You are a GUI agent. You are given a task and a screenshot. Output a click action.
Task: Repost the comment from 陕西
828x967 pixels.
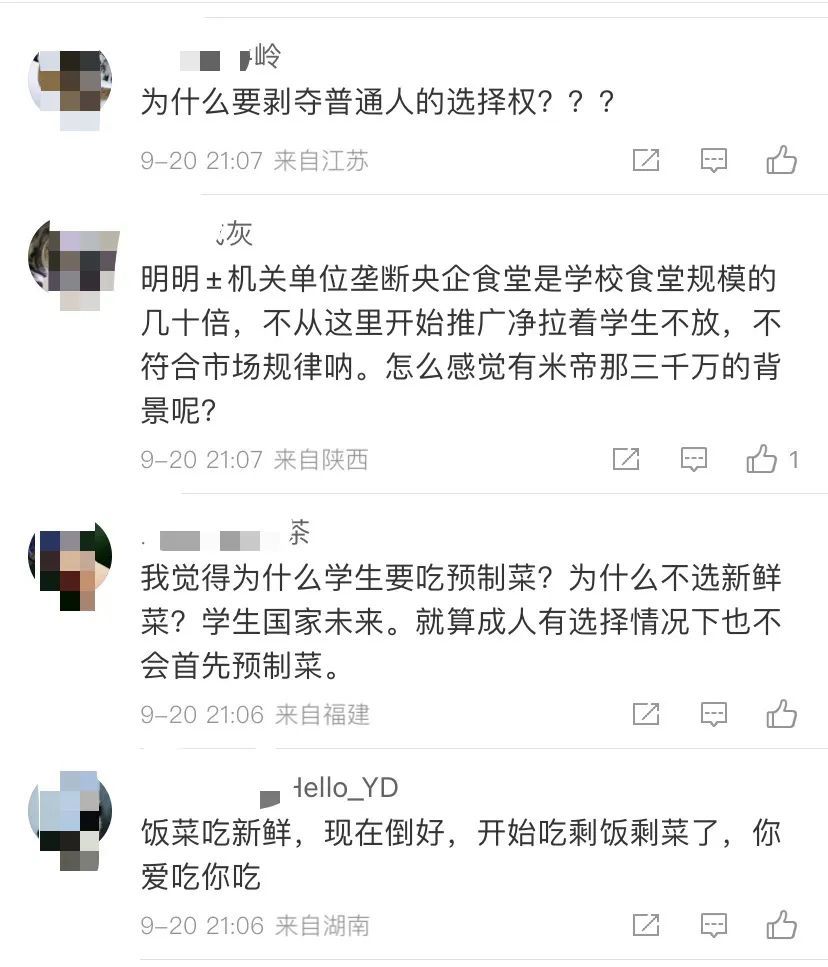pyautogui.click(x=626, y=459)
